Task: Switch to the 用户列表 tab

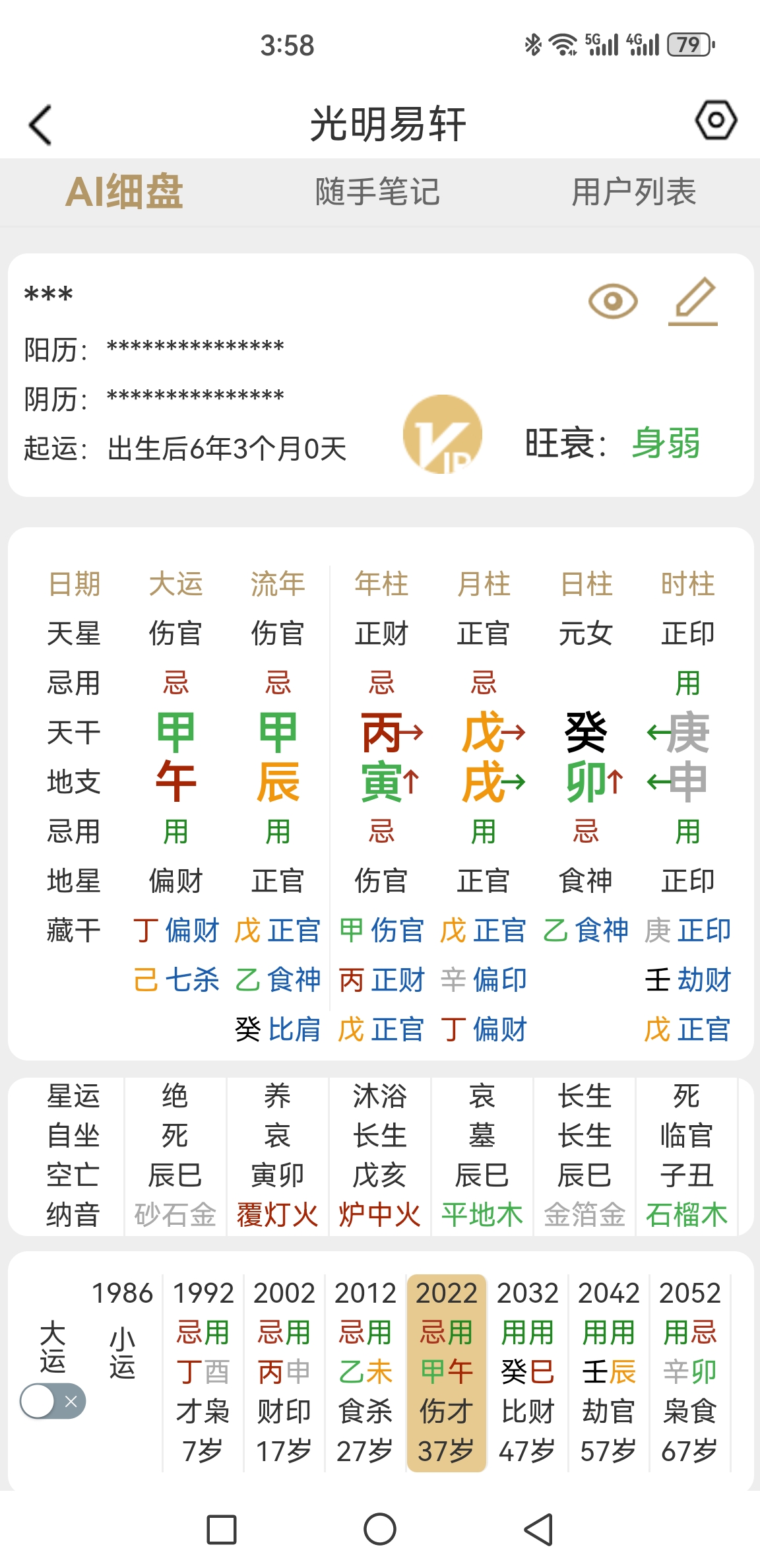Action: pyautogui.click(x=634, y=192)
